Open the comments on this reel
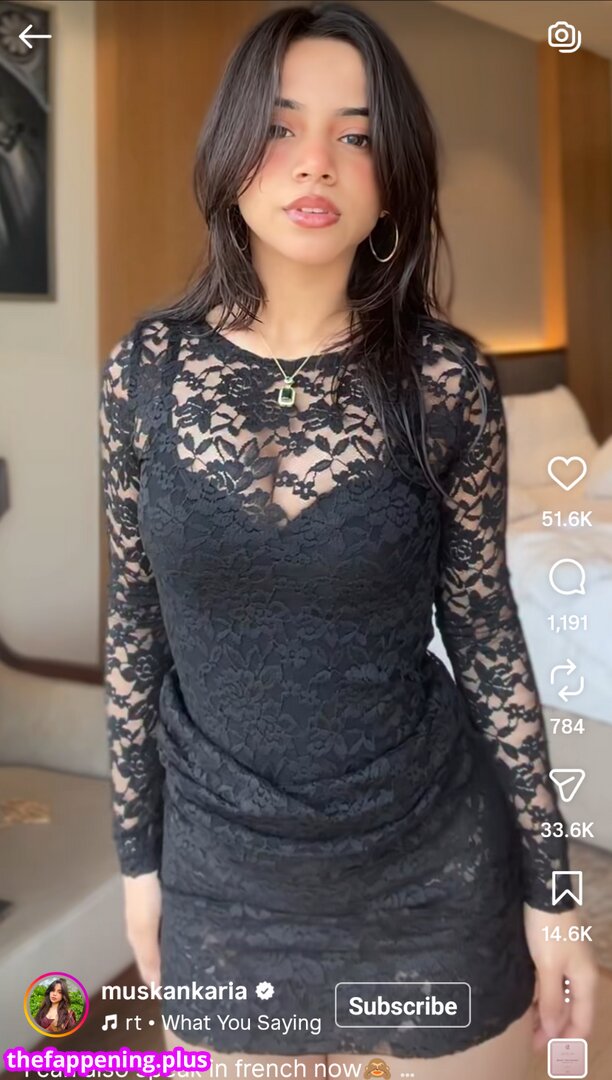The height and width of the screenshot is (1080, 612). [x=567, y=577]
